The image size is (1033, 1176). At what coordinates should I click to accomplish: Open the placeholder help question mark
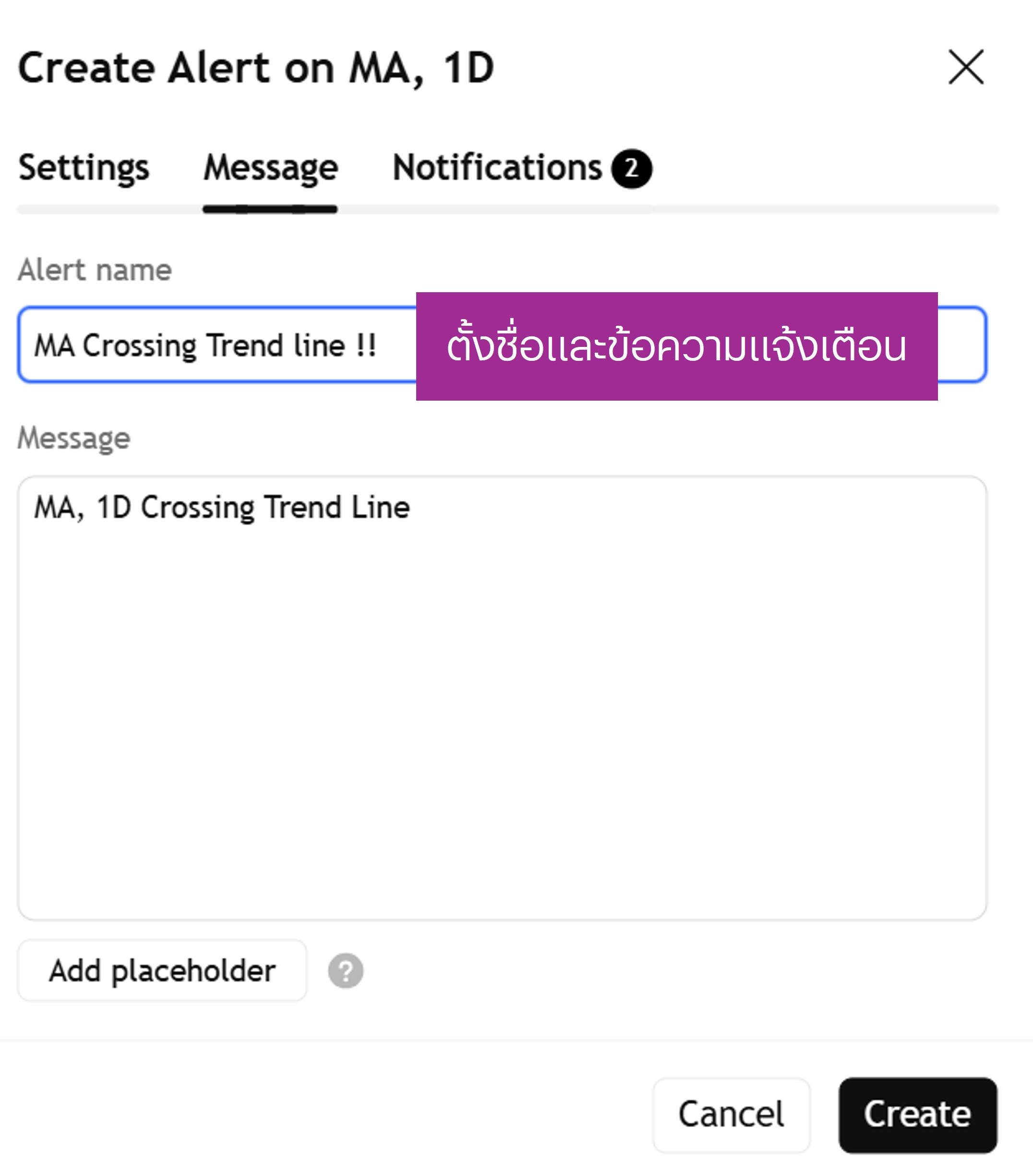(x=345, y=971)
